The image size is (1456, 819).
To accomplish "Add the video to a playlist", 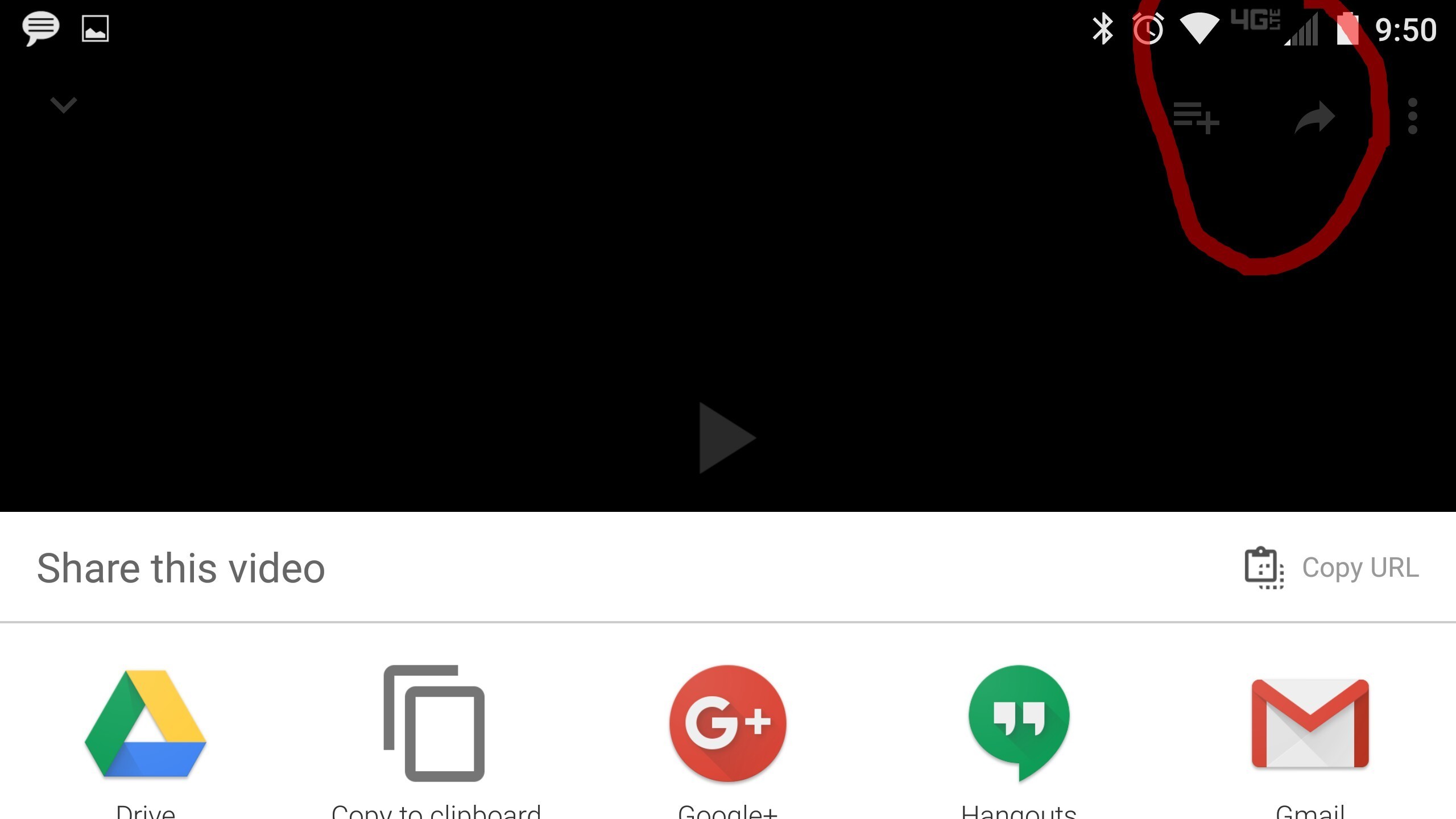I will click(x=1196, y=118).
